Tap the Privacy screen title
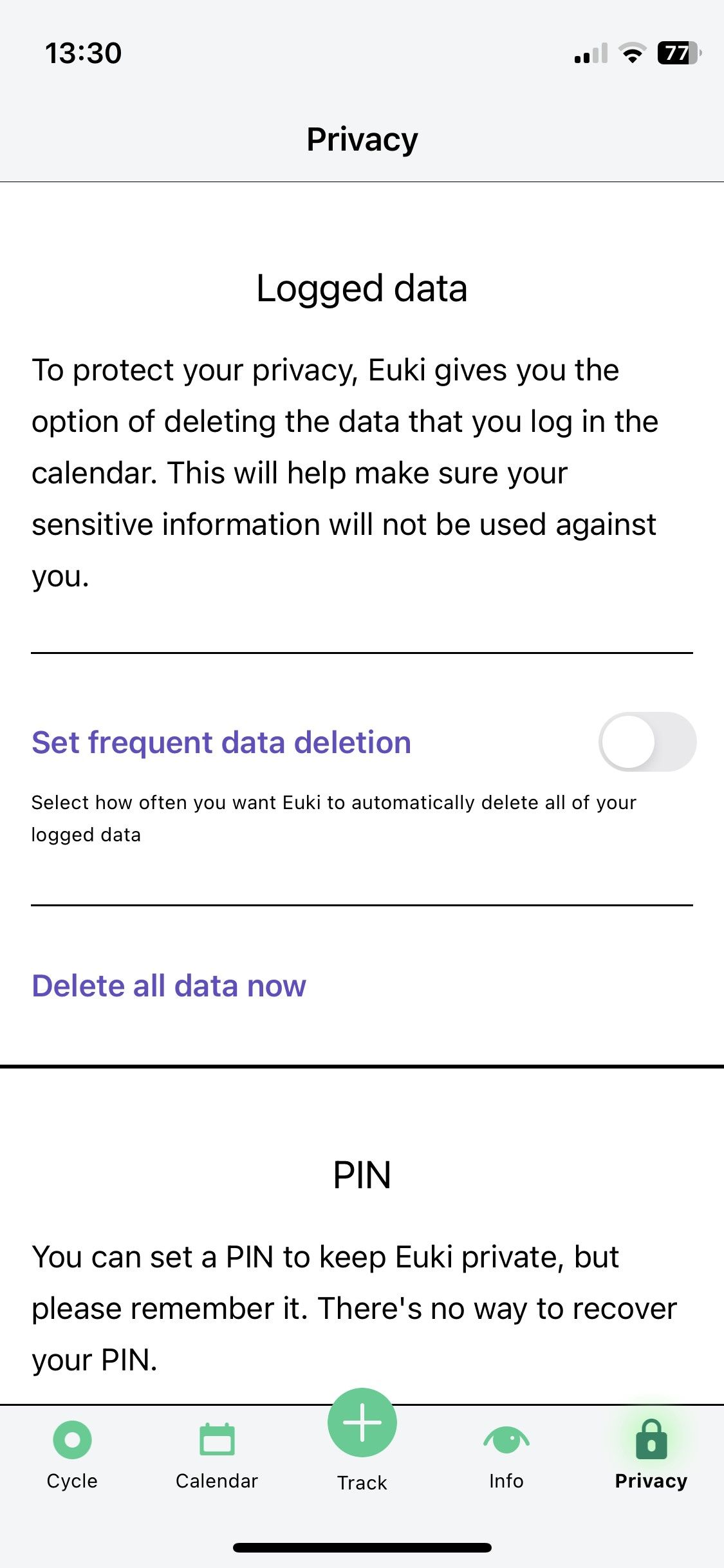 (362, 138)
